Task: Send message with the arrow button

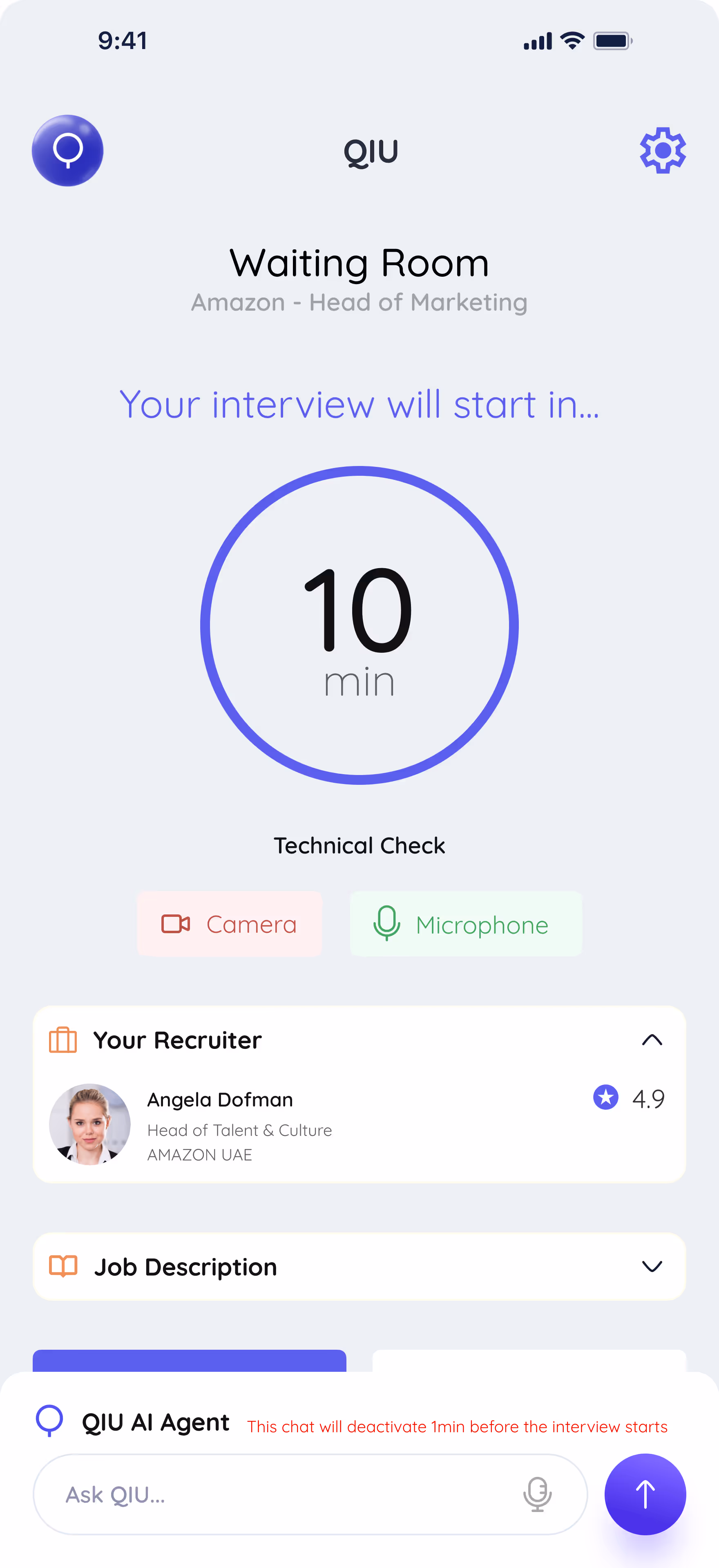Action: pyautogui.click(x=645, y=1494)
